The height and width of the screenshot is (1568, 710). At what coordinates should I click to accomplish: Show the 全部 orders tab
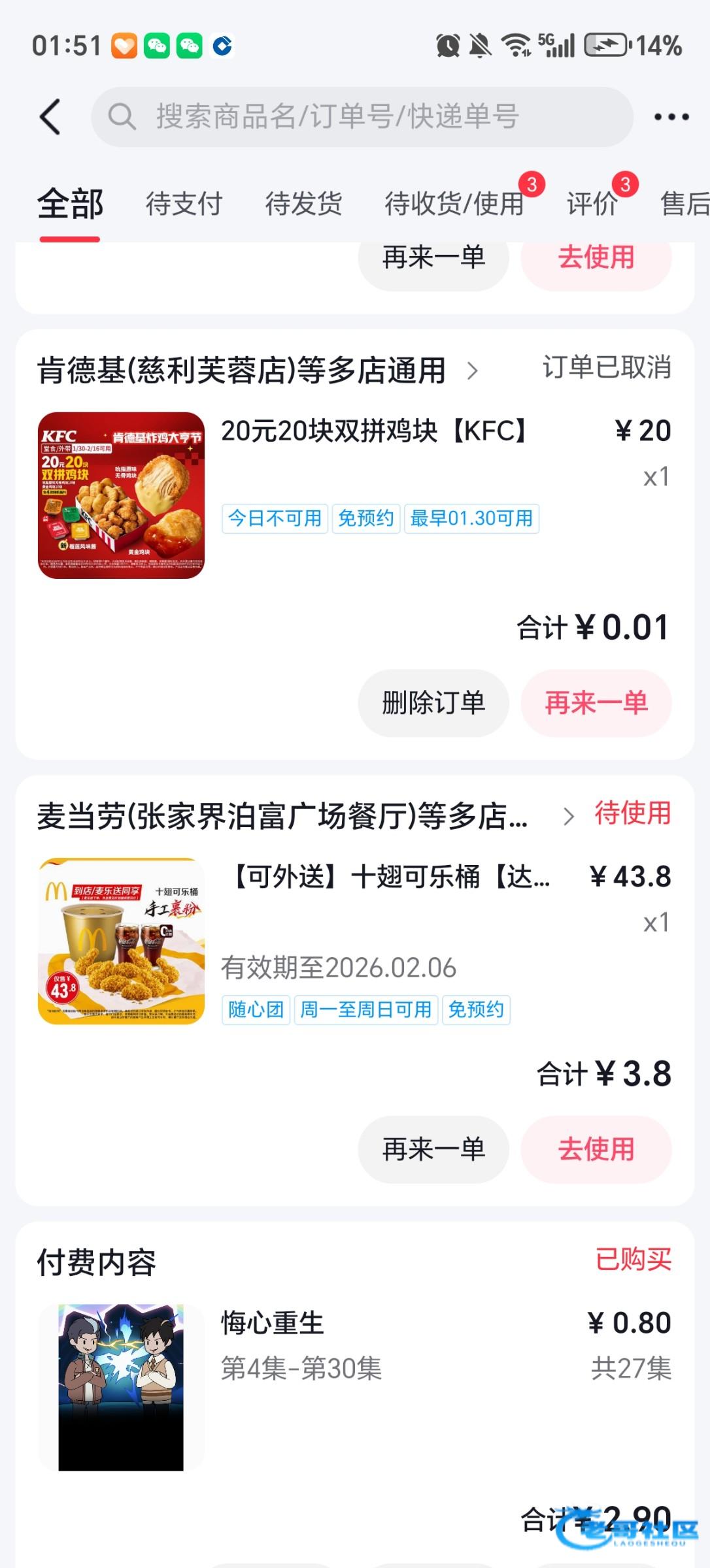(x=70, y=204)
